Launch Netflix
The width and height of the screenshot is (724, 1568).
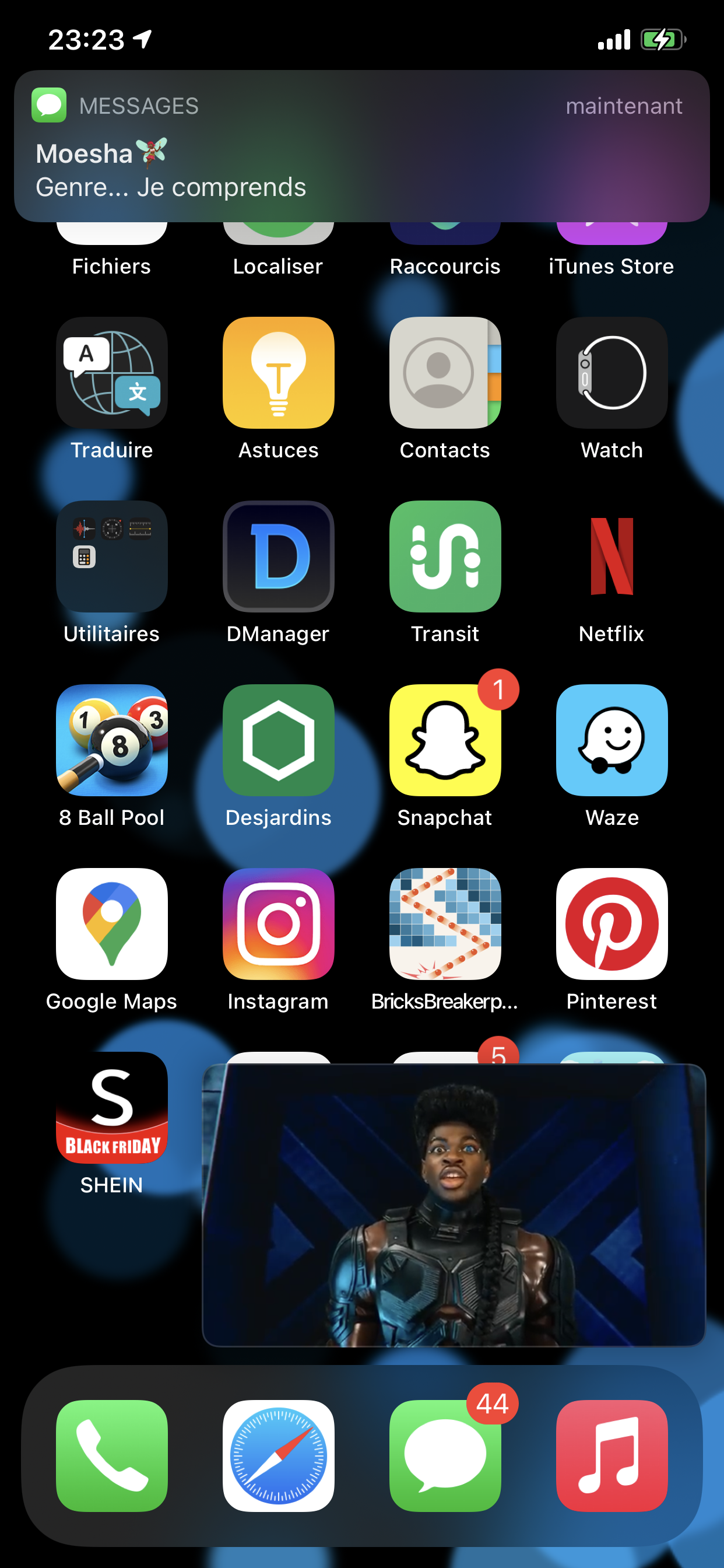611,556
